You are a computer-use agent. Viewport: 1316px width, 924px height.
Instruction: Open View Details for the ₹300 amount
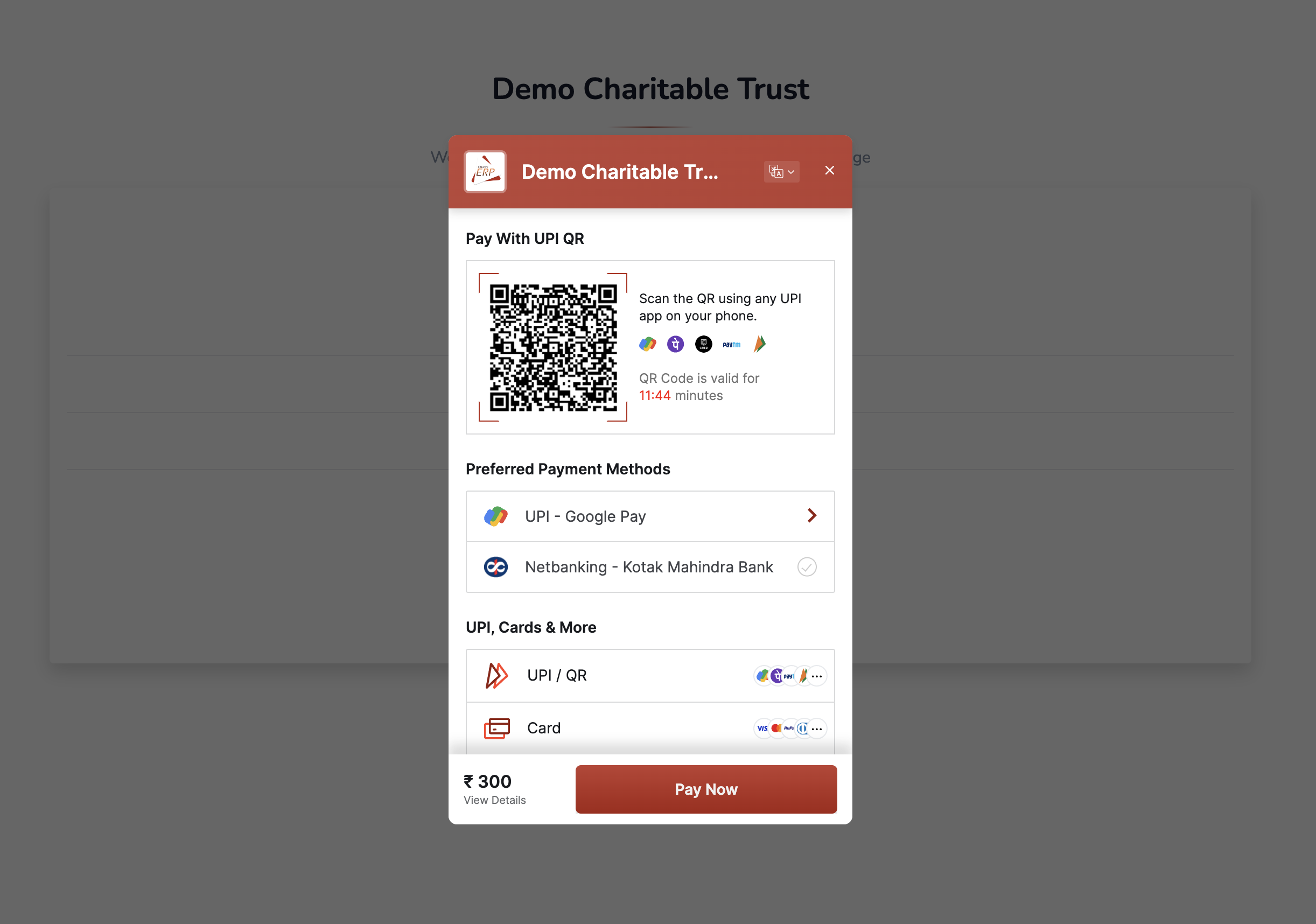[494, 800]
